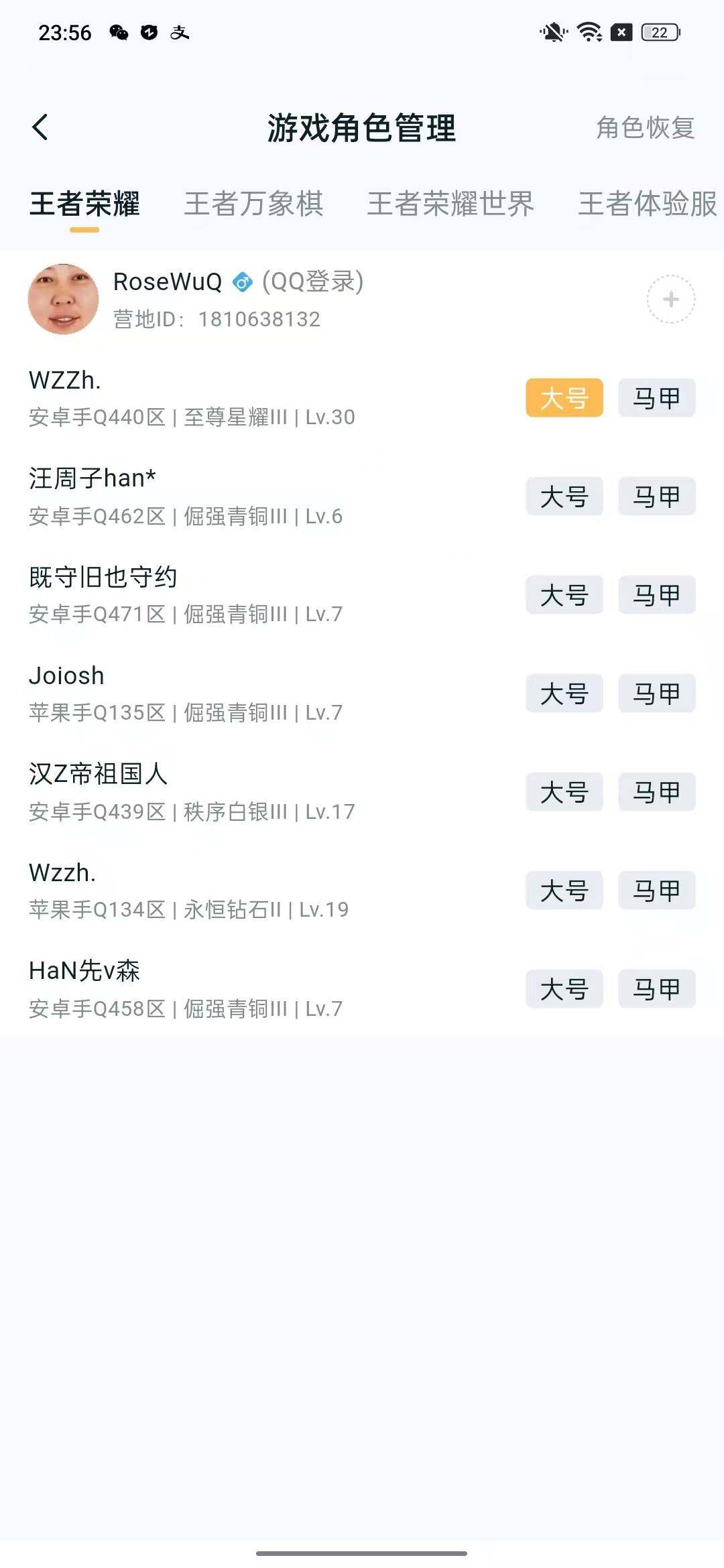Mark 汪周子han* as 大号
Viewport: 724px width, 1568px height.
pyautogui.click(x=564, y=497)
